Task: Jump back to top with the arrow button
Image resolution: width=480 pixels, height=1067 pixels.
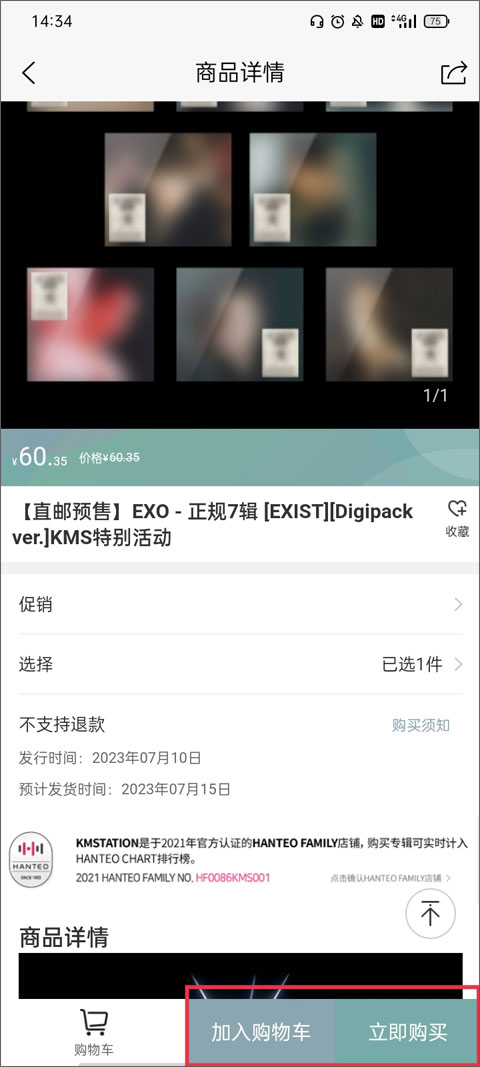Action: click(430, 913)
